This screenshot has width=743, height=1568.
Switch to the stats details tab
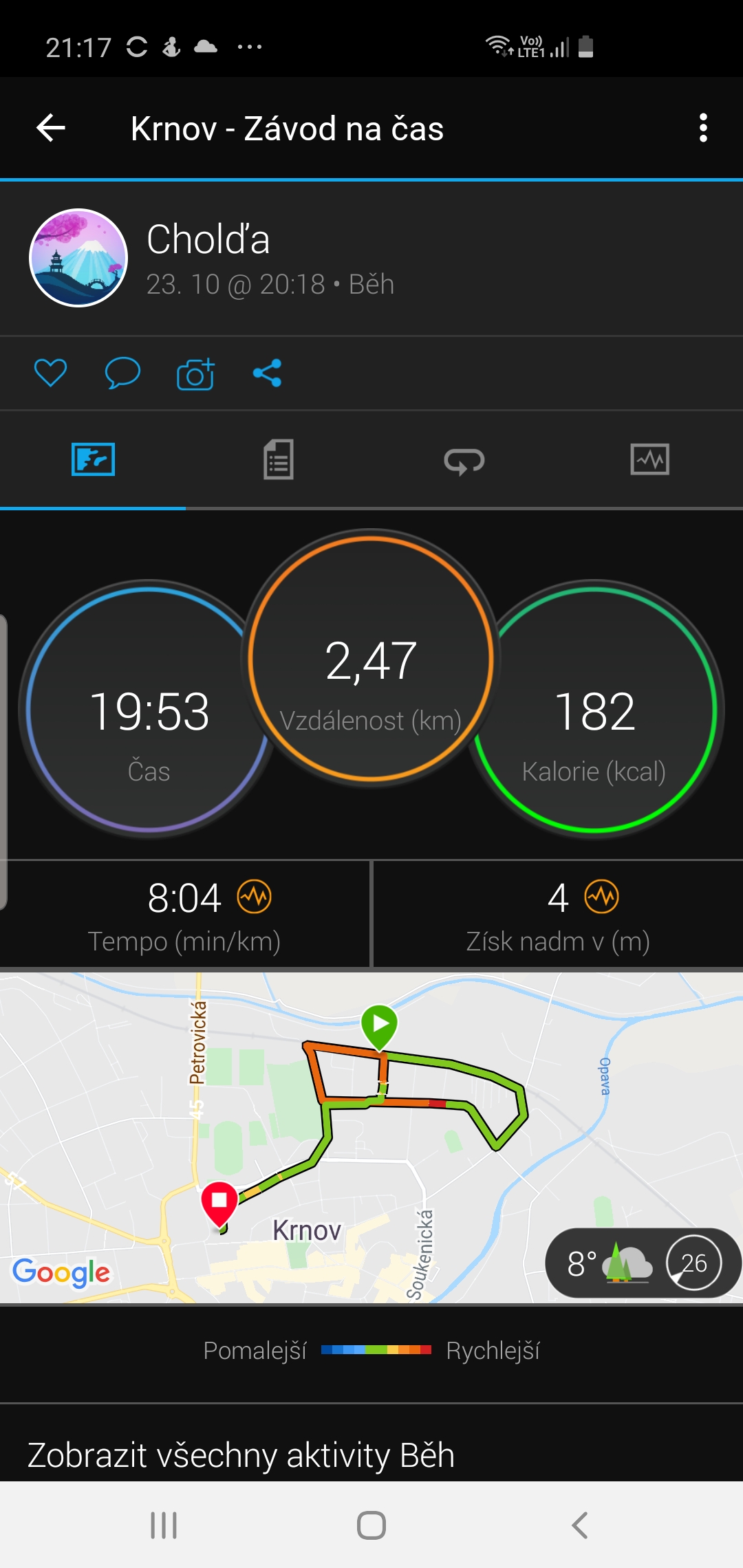[279, 459]
